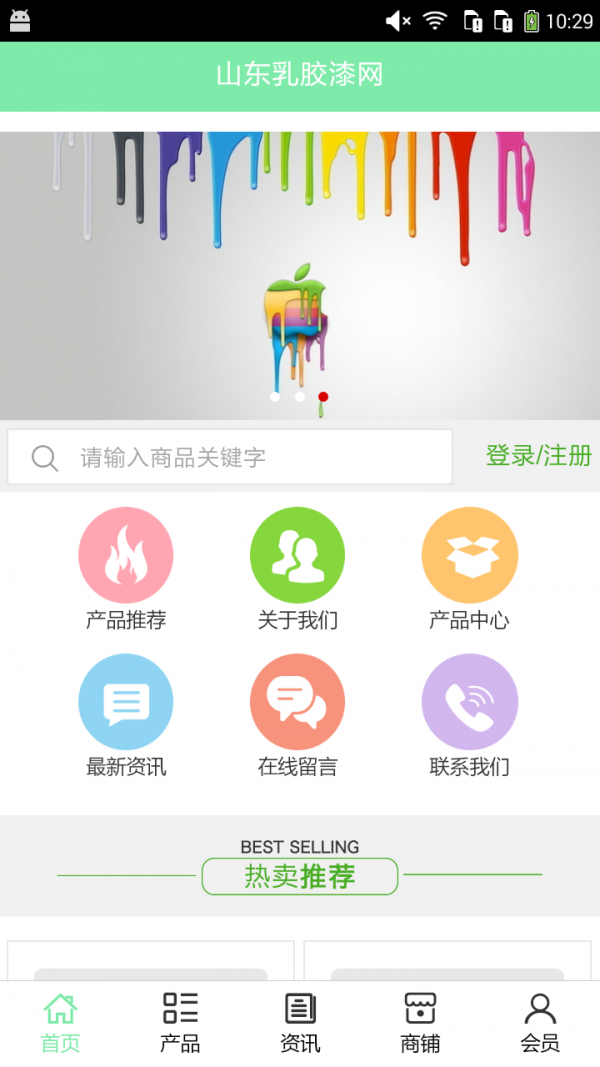Select the 首页 tab
Viewport: 600px width, 1067px height.
point(60,1022)
